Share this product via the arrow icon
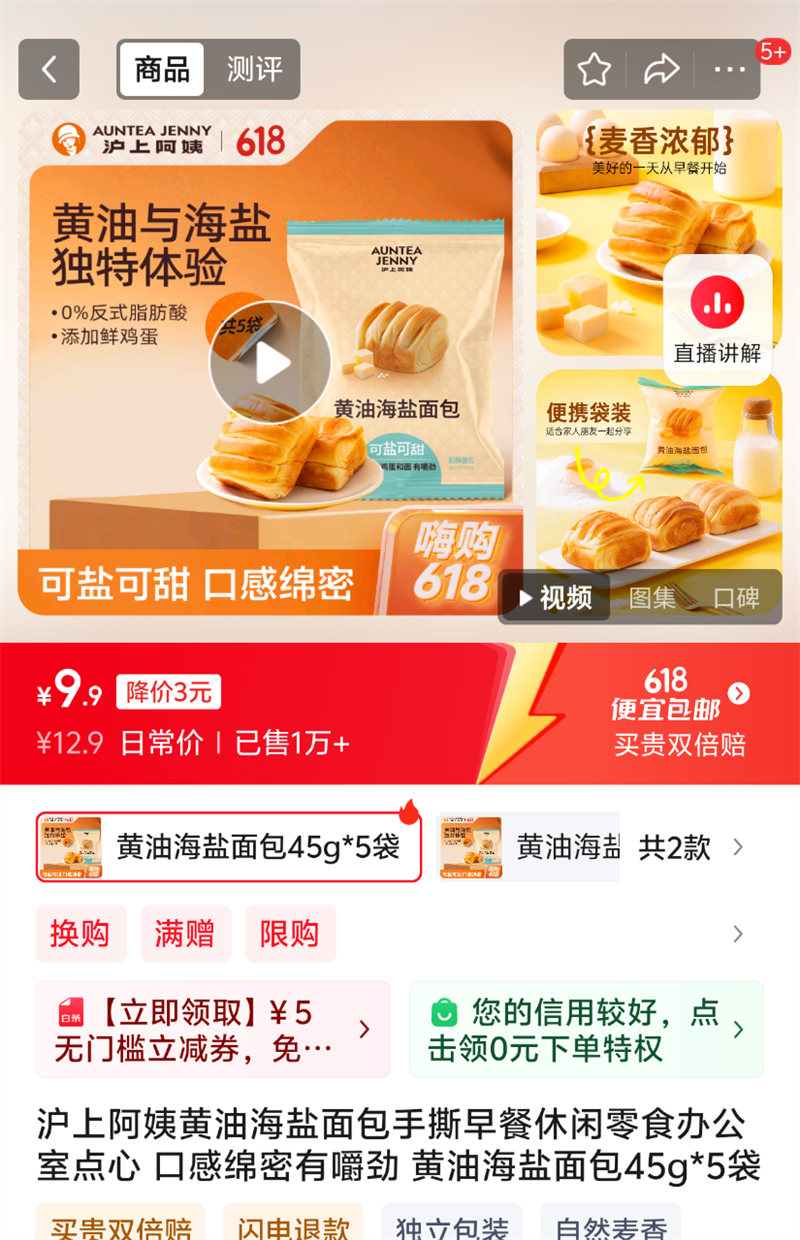This screenshot has width=800, height=1240. [x=661, y=69]
